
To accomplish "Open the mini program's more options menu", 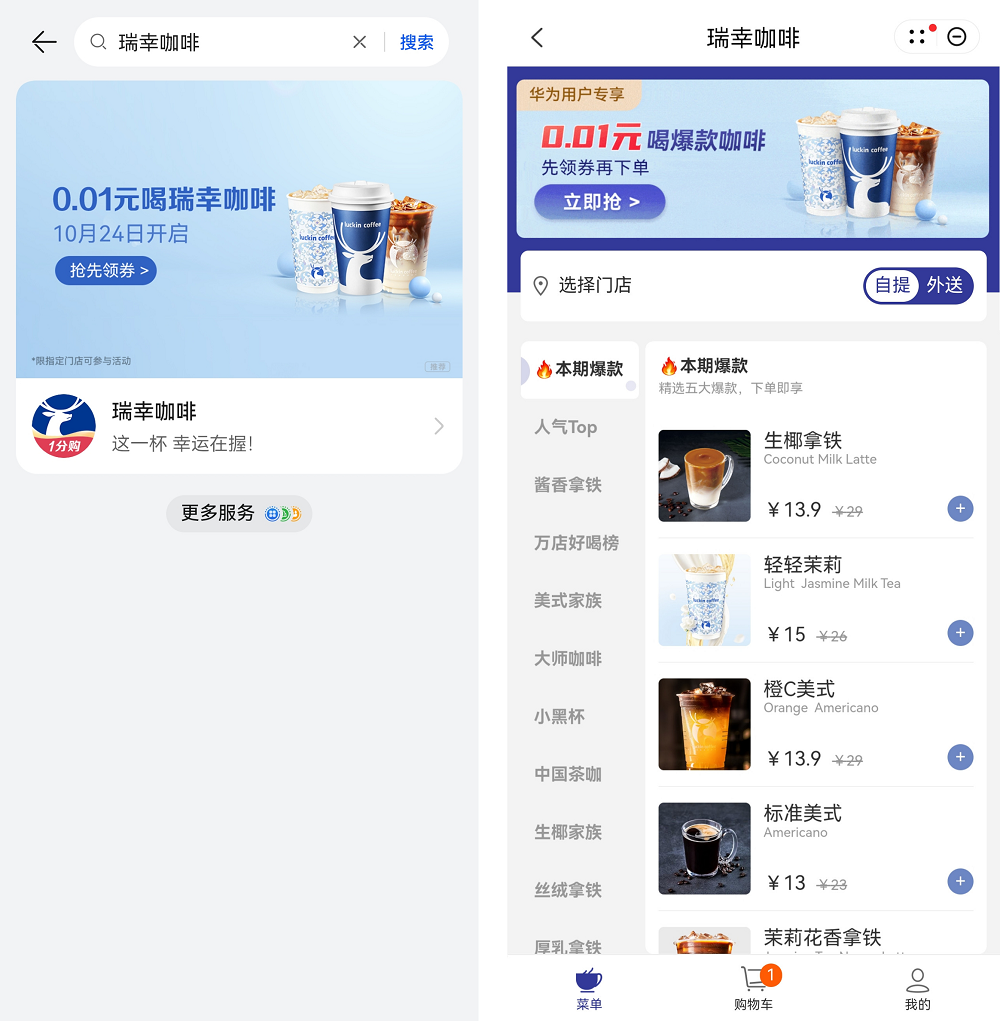I will 917,37.
